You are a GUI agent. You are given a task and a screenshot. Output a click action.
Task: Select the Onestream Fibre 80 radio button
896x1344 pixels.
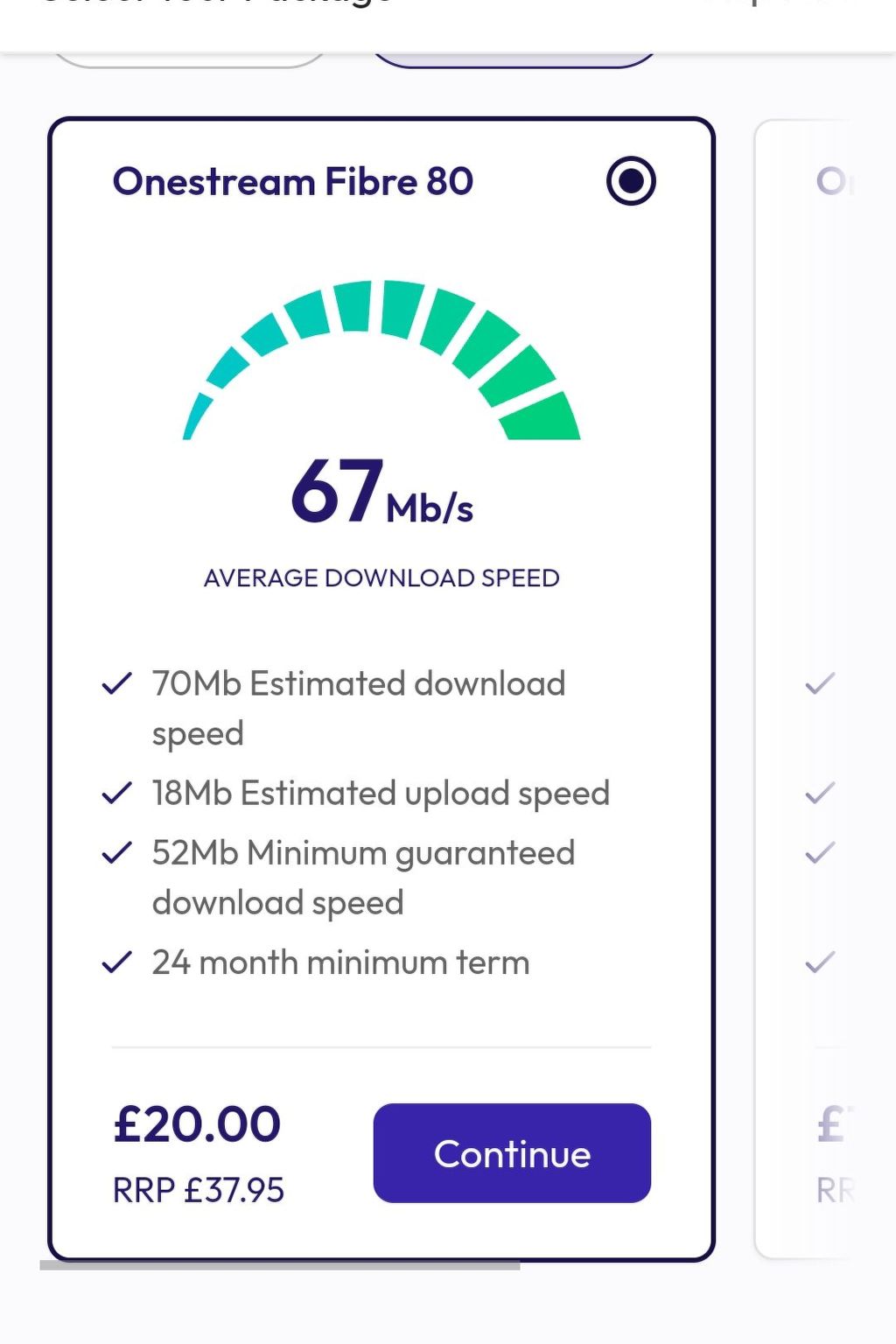630,181
